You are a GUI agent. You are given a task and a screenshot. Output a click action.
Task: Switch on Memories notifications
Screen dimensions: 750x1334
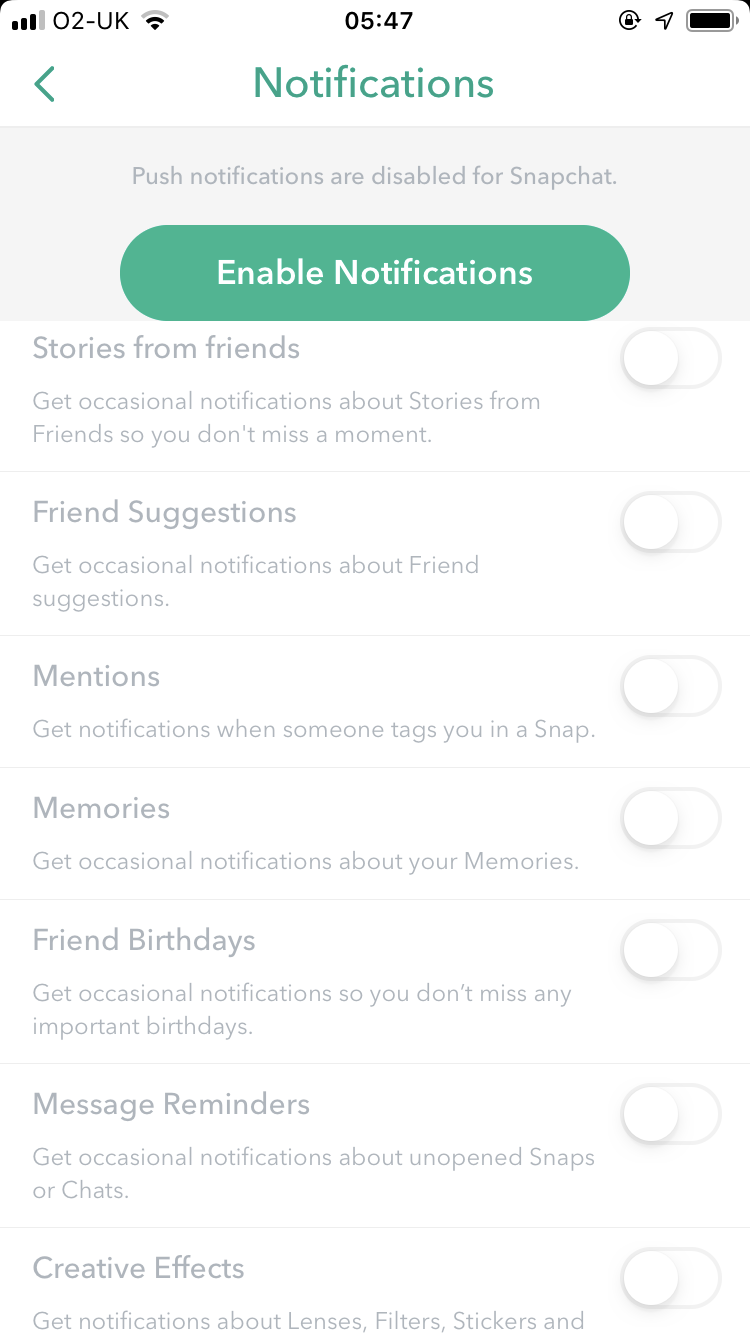(x=671, y=818)
